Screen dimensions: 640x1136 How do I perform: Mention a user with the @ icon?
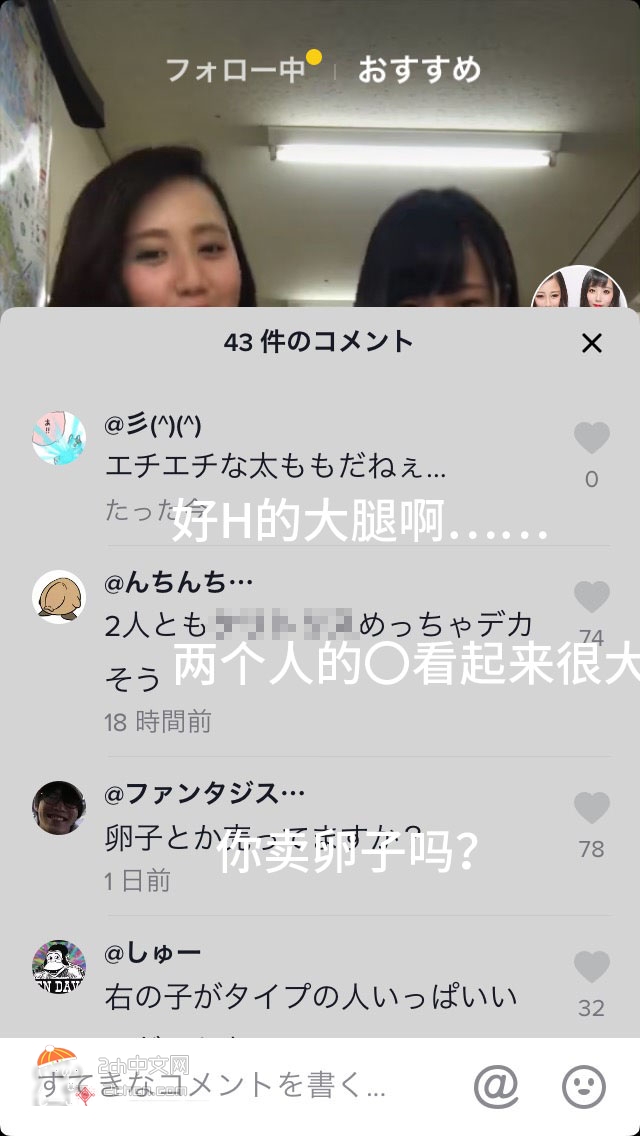tap(496, 1086)
